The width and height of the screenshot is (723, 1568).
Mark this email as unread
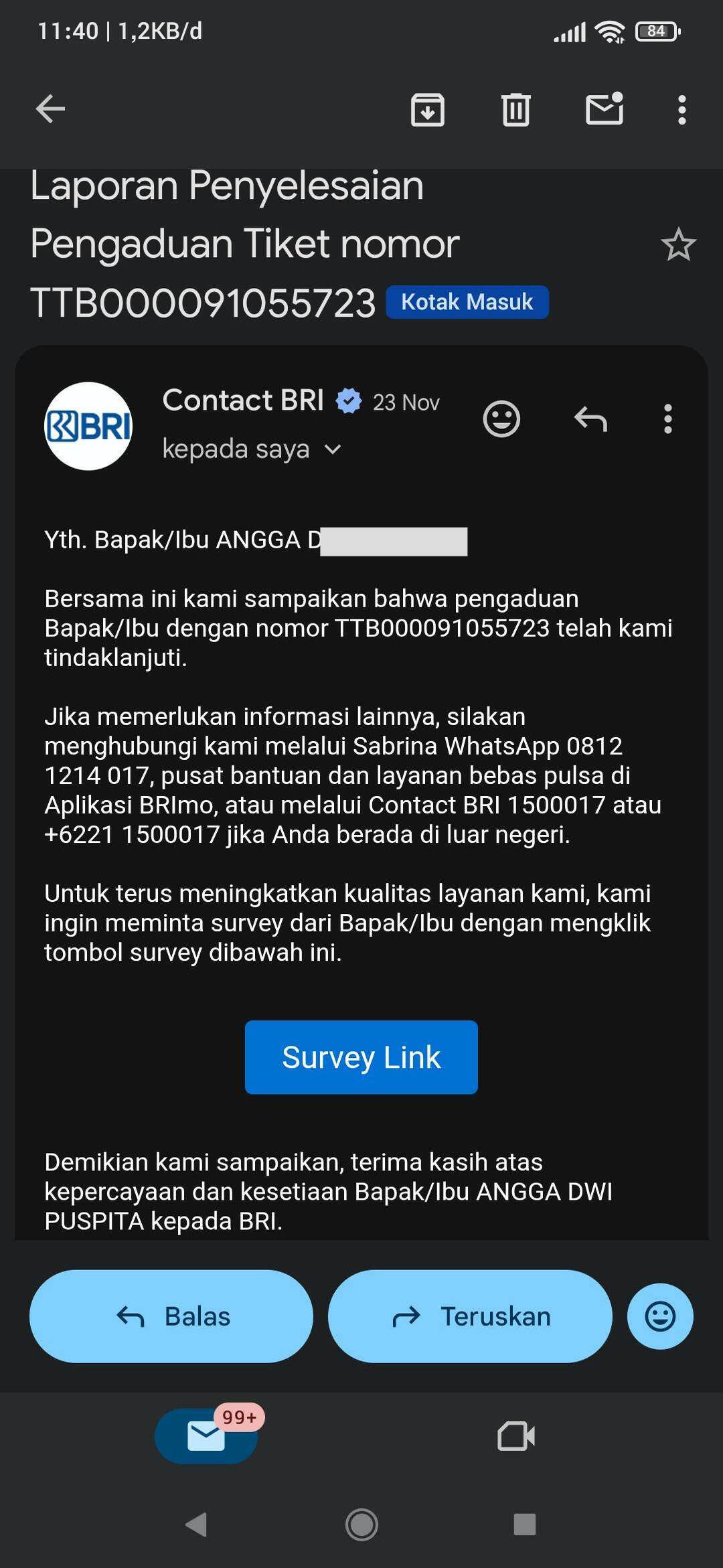[605, 109]
